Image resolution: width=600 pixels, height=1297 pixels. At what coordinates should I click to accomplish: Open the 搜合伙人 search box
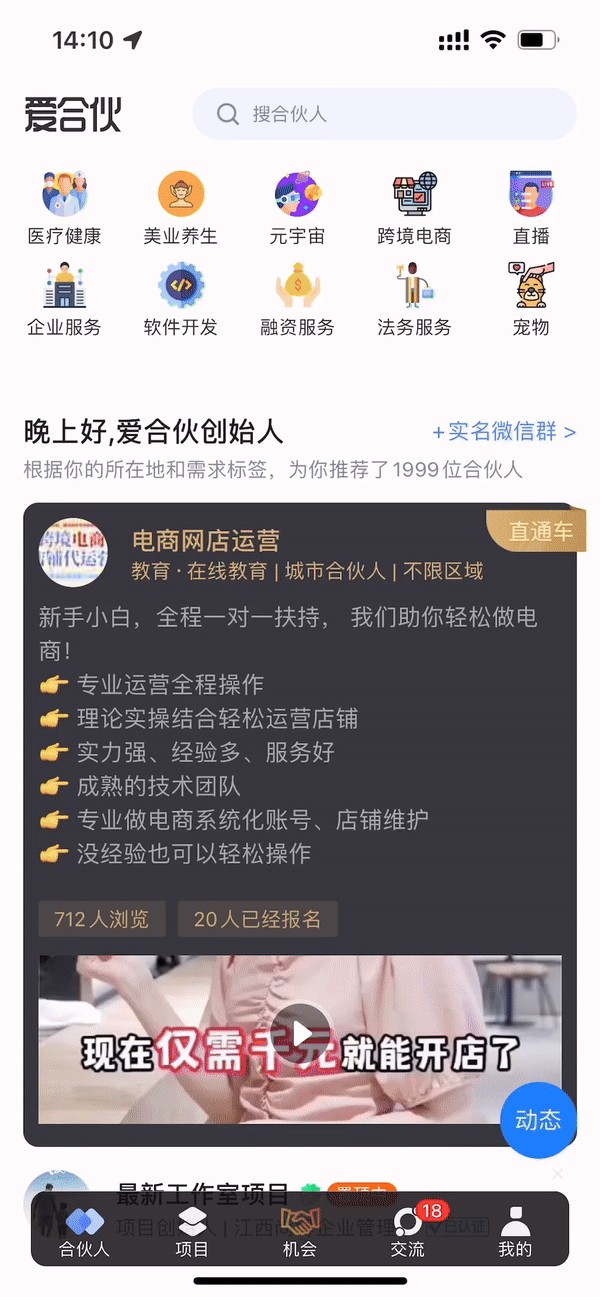(x=384, y=114)
